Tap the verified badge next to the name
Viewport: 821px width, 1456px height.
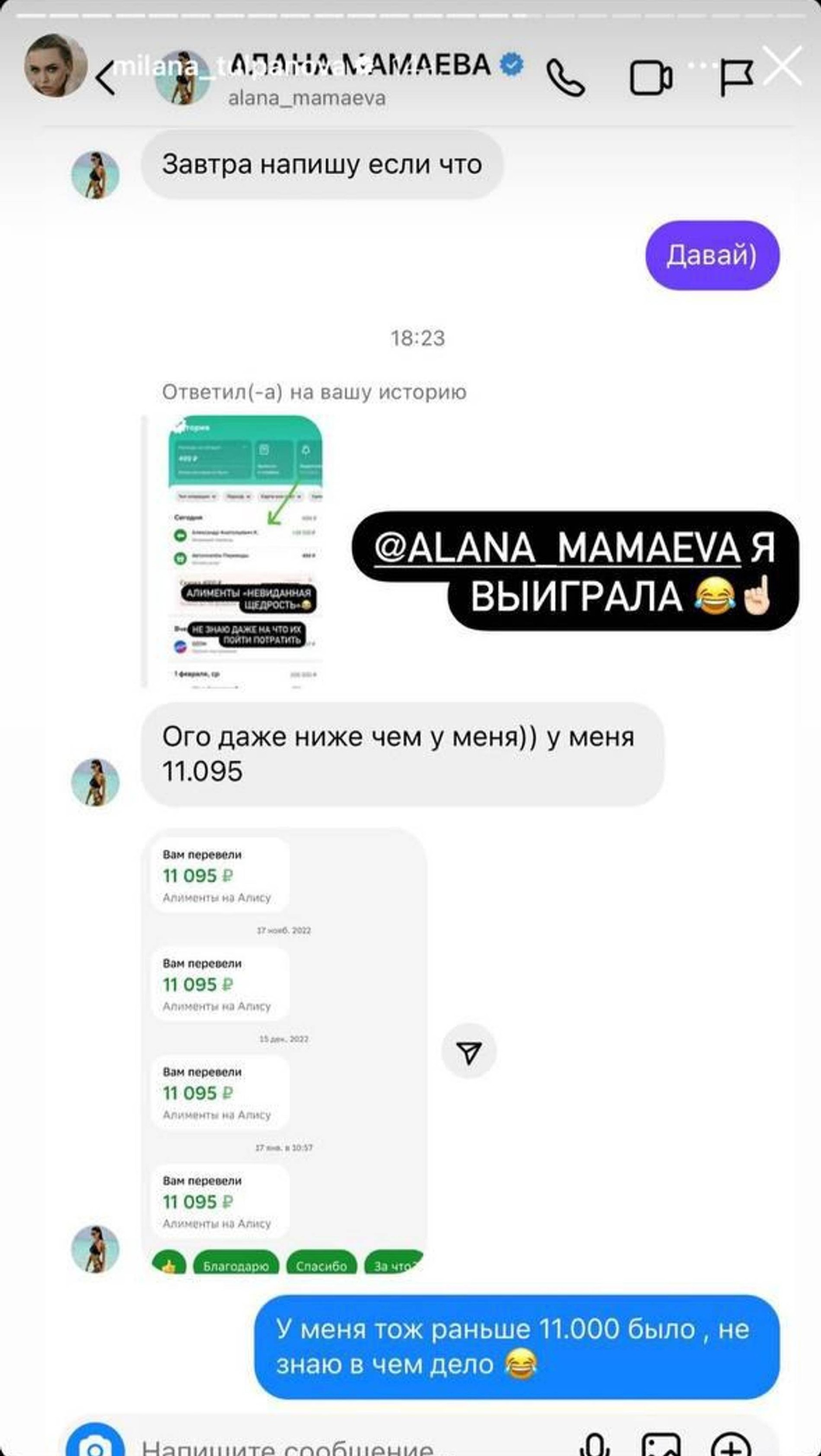tap(510, 64)
